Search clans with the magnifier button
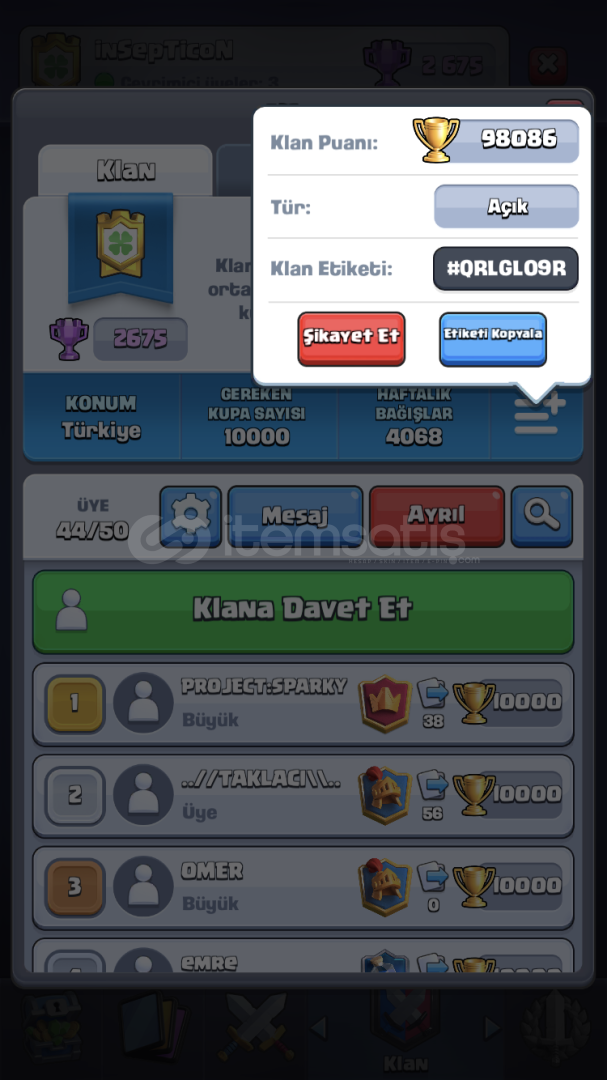The width and height of the screenshot is (607, 1080). (541, 516)
